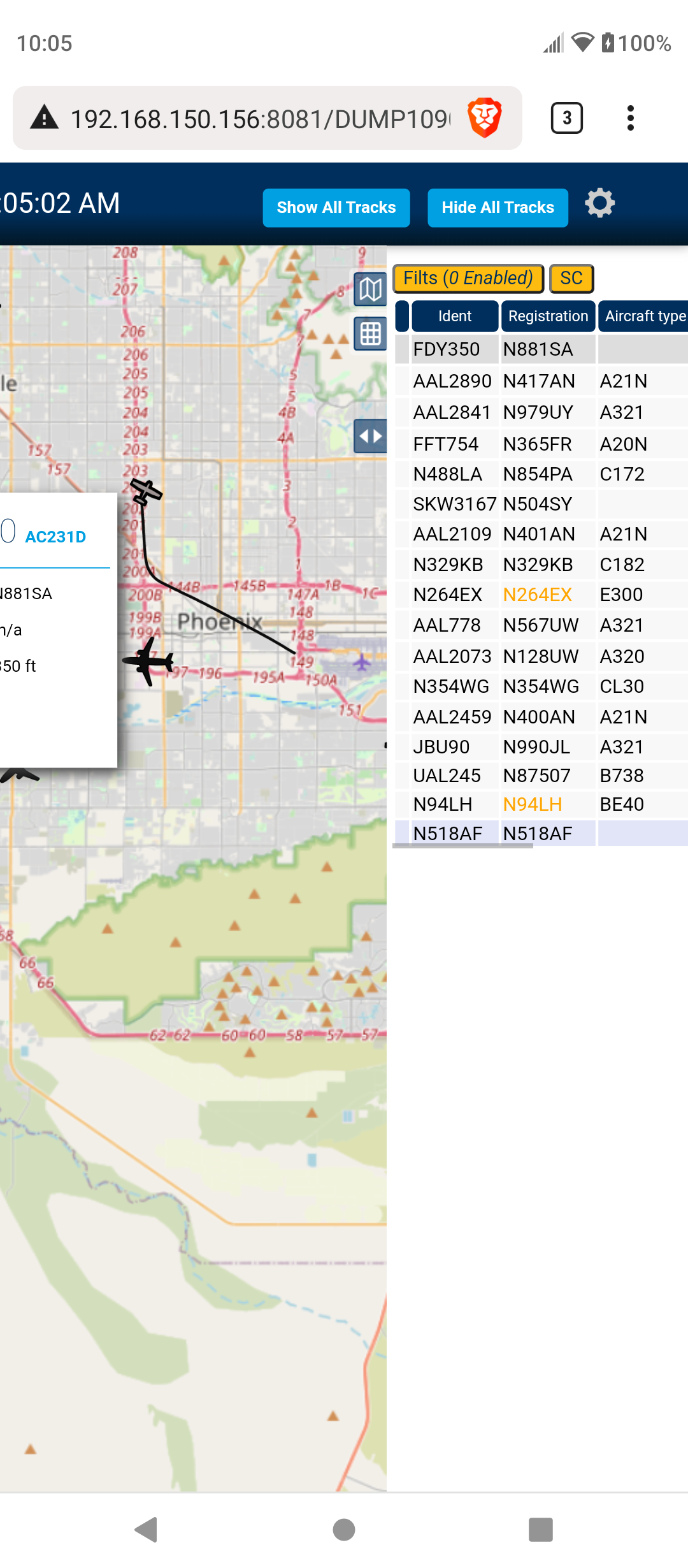Toggle the map grid button
Screen dimensions: 688x1568
pos(370,334)
